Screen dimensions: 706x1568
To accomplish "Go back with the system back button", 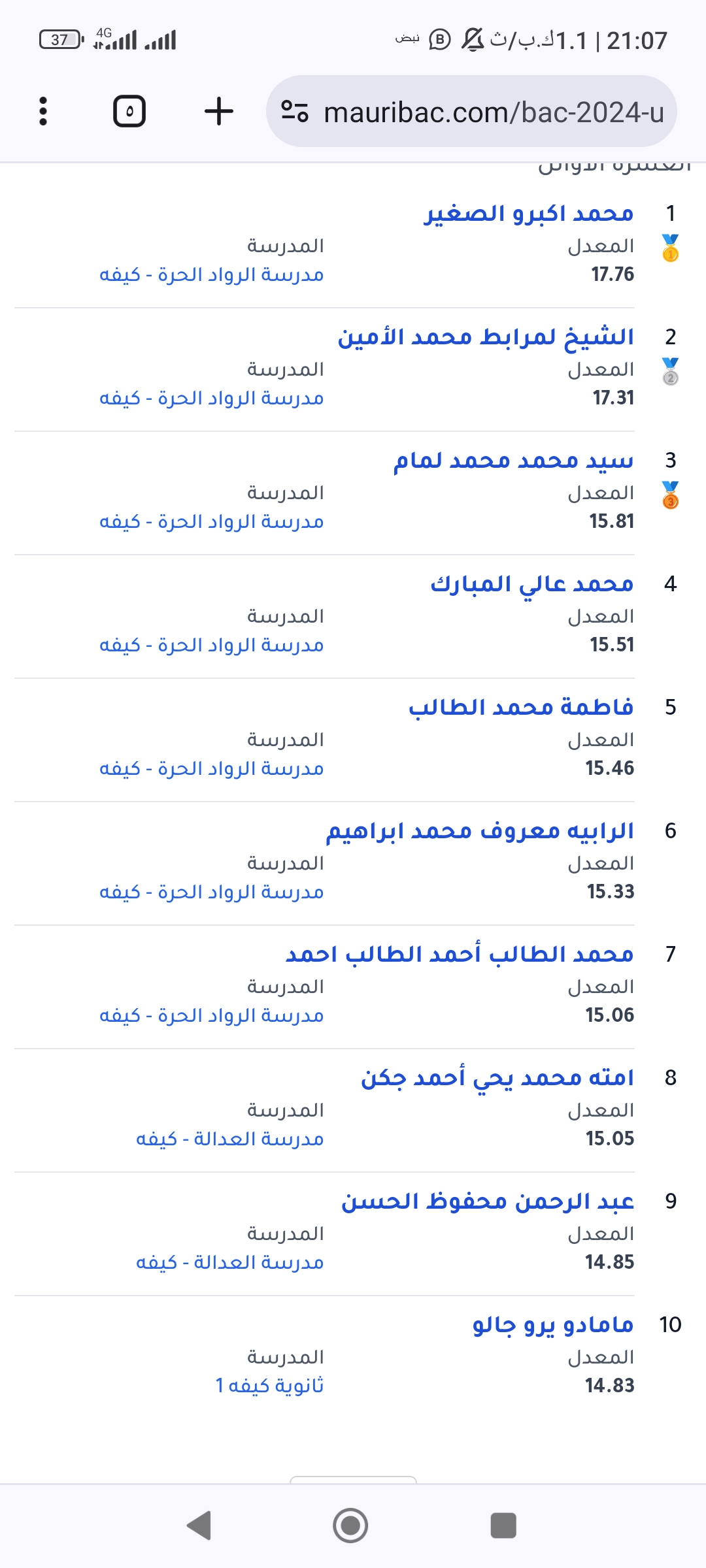I will pos(199,1526).
